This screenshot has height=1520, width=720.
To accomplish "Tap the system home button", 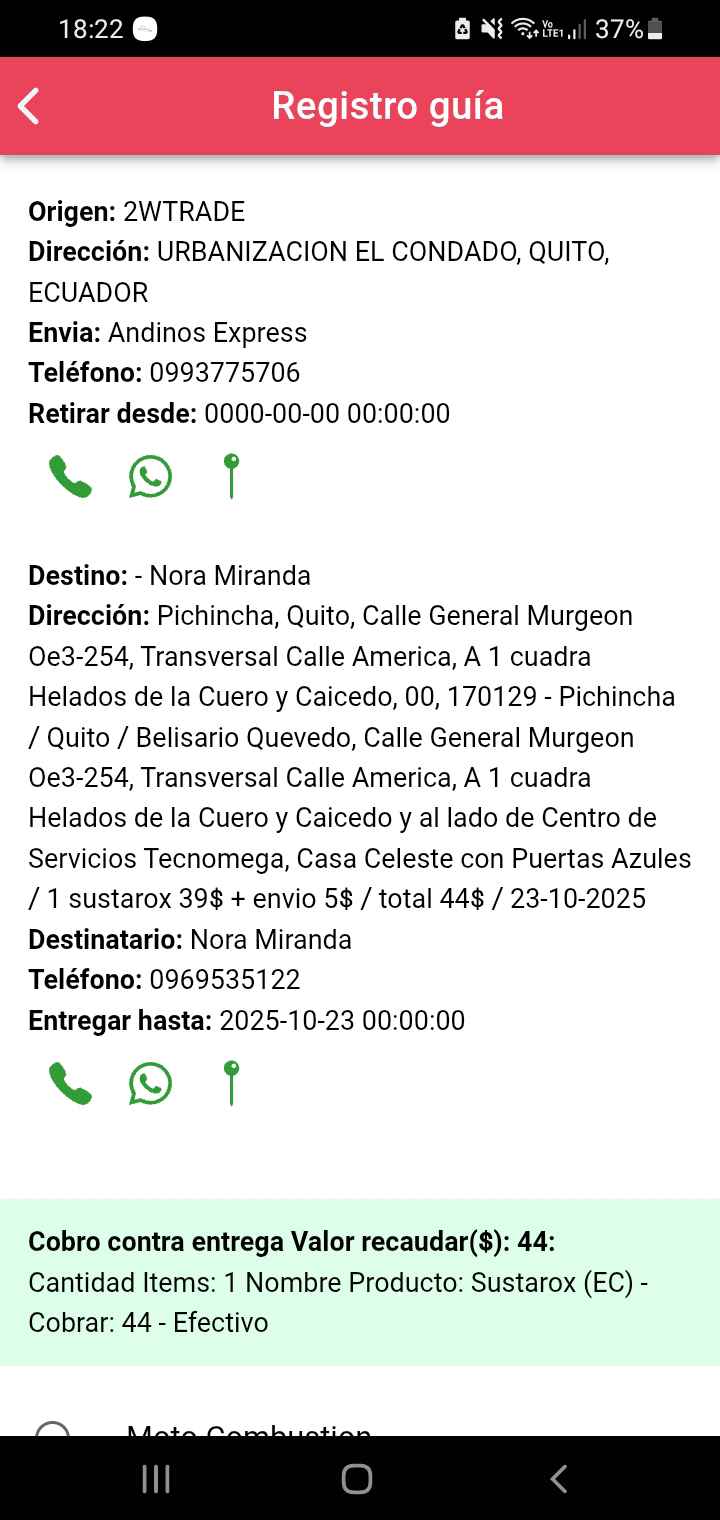I will [x=357, y=1479].
